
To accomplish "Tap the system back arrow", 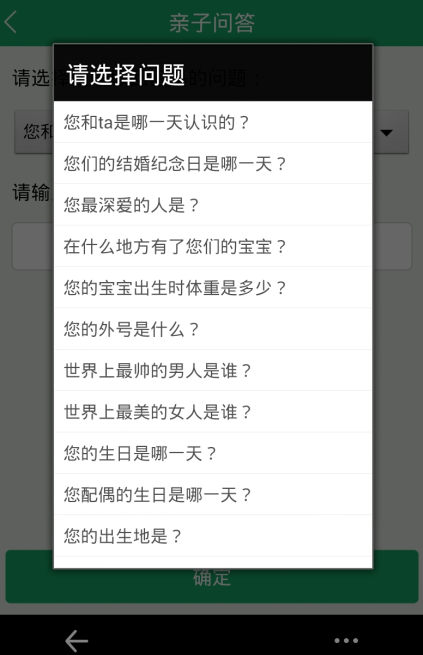I will tap(76, 640).
